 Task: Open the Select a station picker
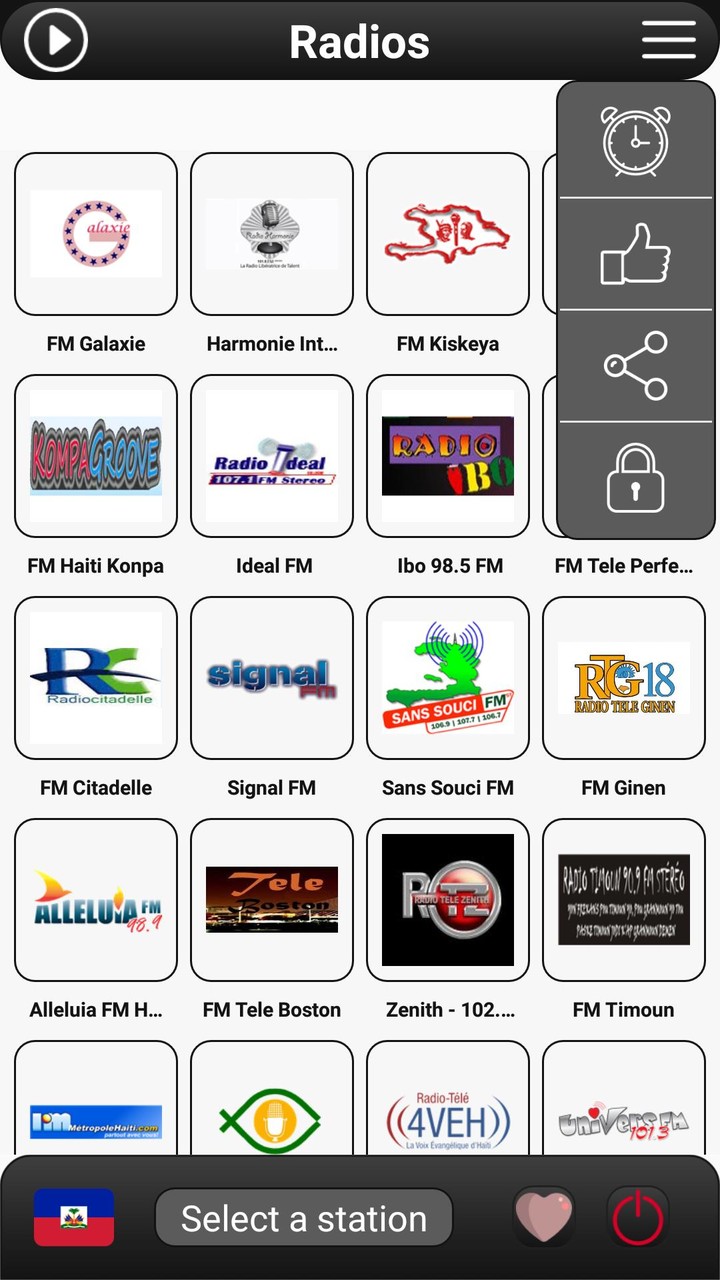pyautogui.click(x=303, y=1218)
